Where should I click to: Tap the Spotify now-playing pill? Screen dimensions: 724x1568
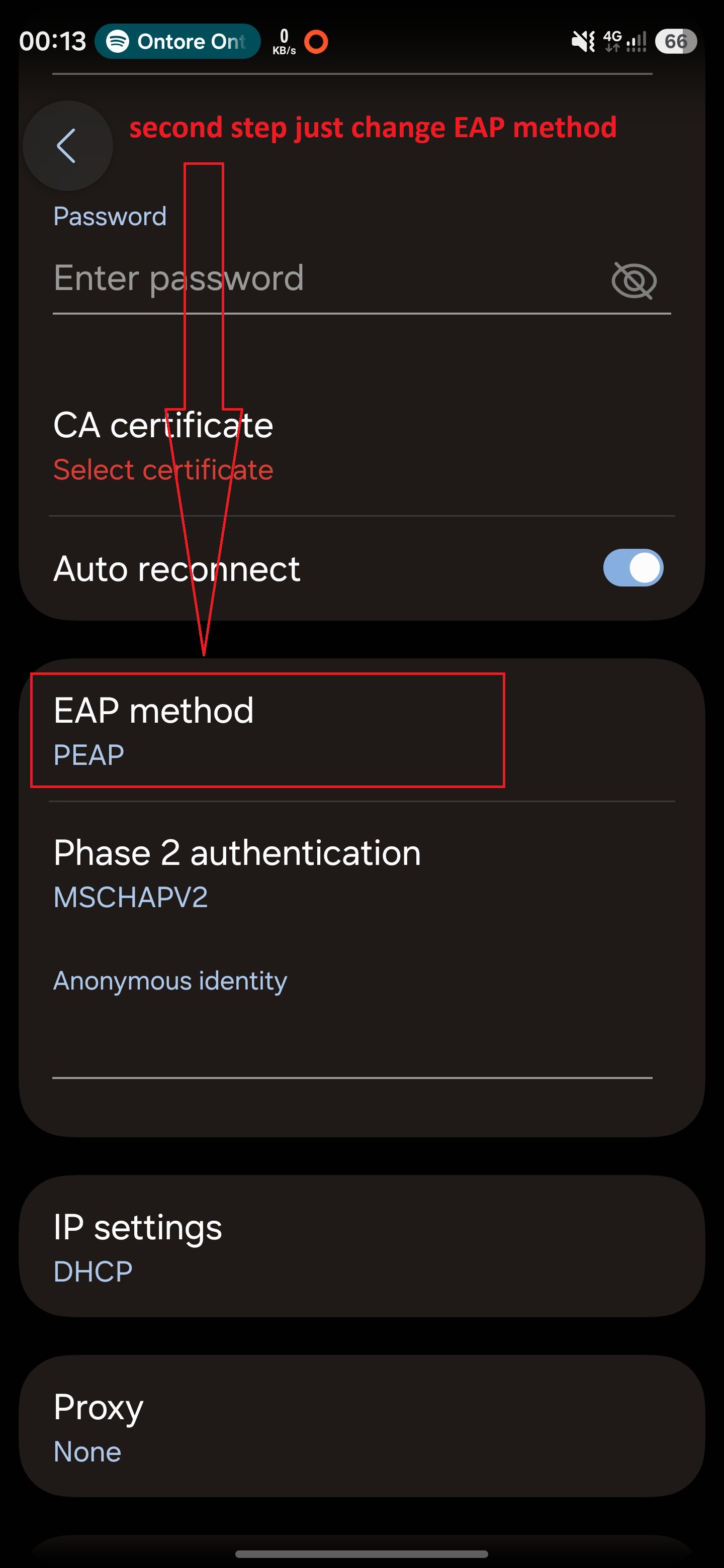coord(177,41)
